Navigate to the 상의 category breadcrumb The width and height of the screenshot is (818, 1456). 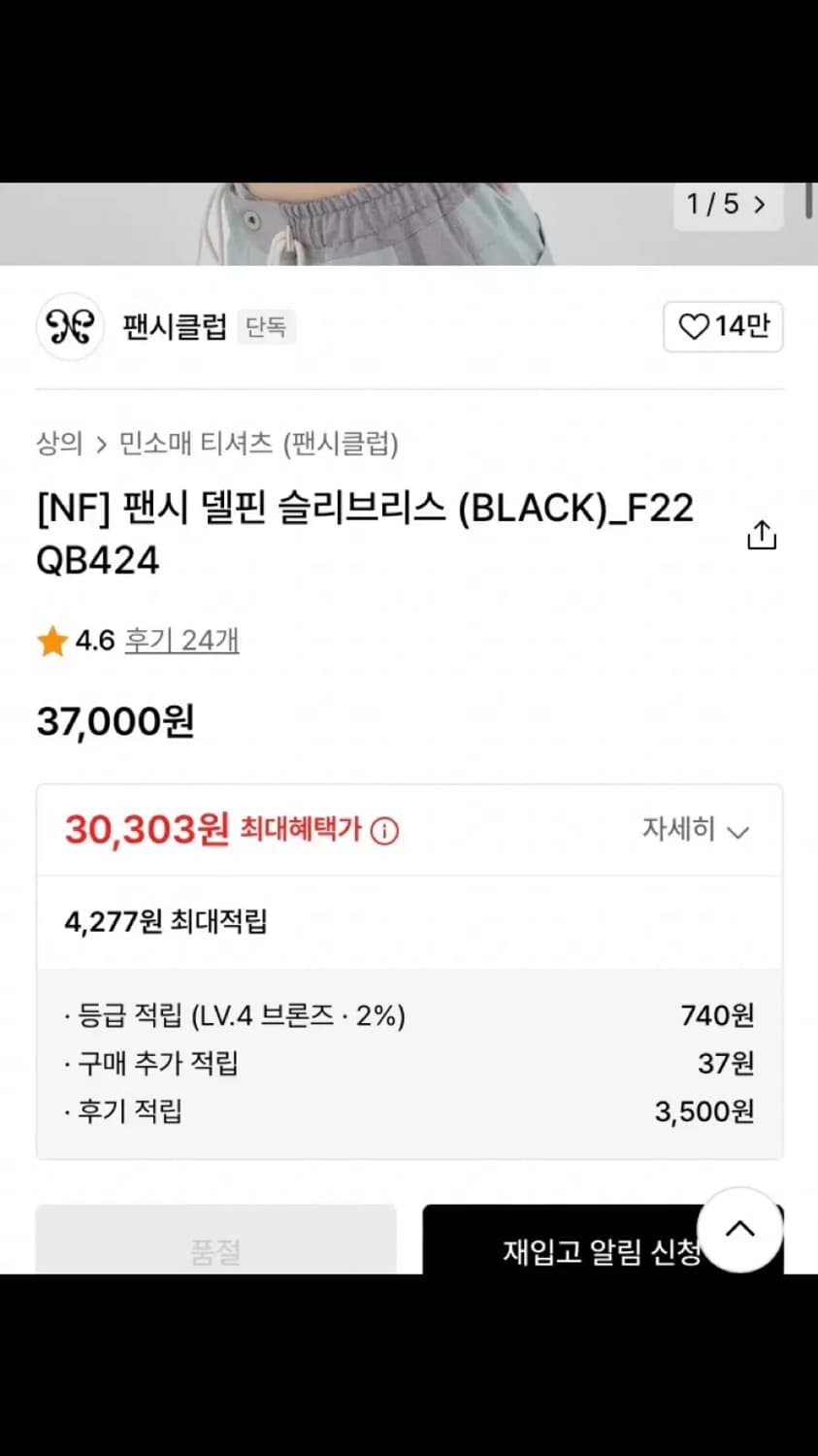59,445
